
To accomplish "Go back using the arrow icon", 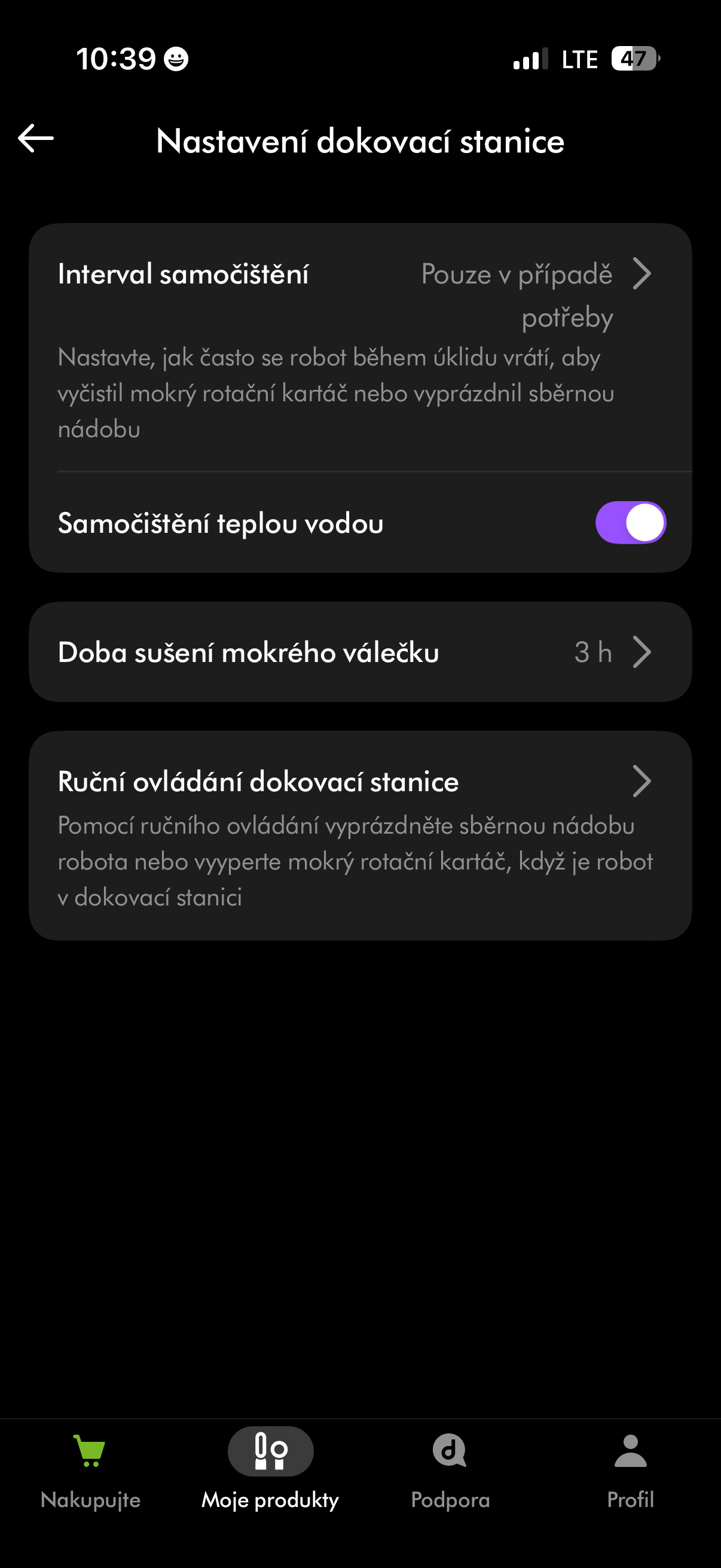I will pos(36,139).
